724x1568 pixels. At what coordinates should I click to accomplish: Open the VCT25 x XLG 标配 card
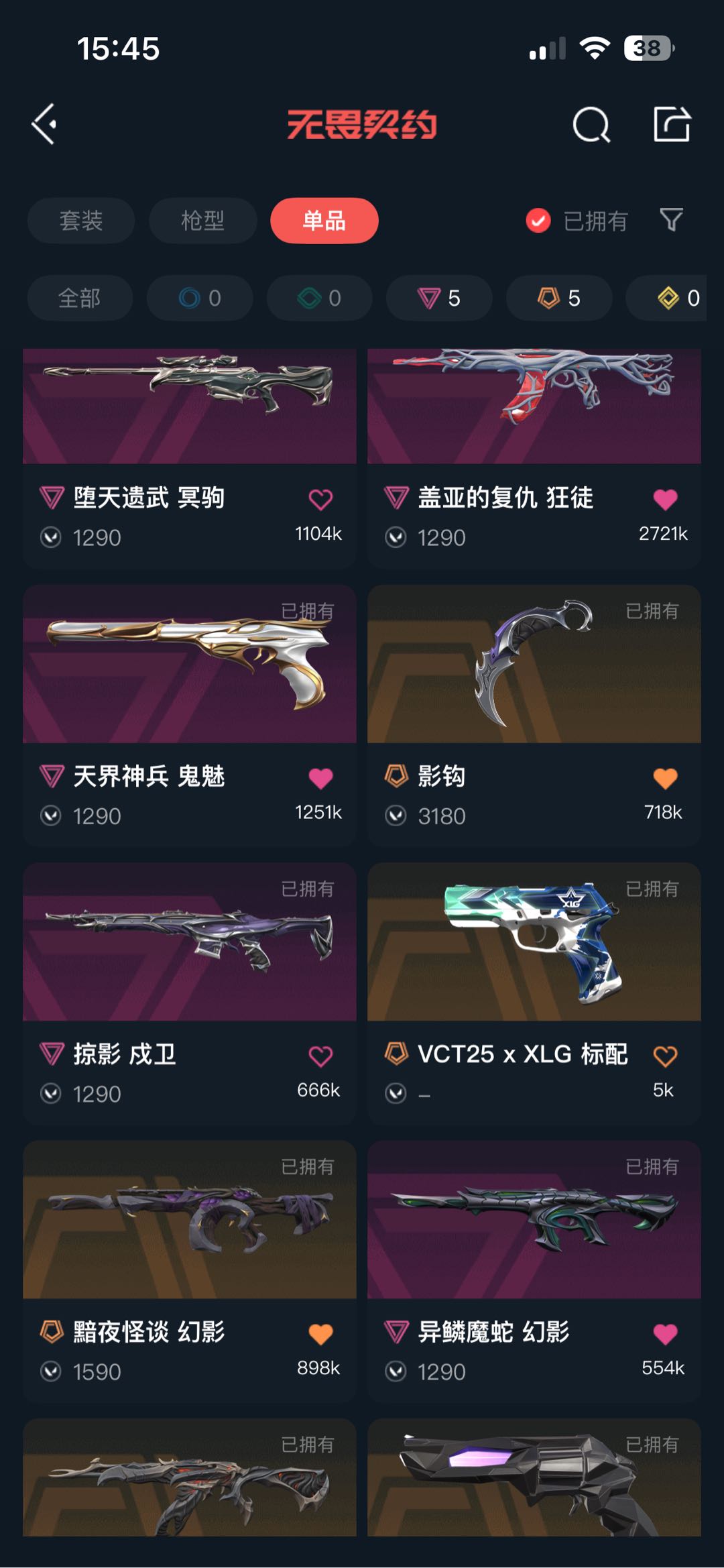pyautogui.click(x=534, y=993)
